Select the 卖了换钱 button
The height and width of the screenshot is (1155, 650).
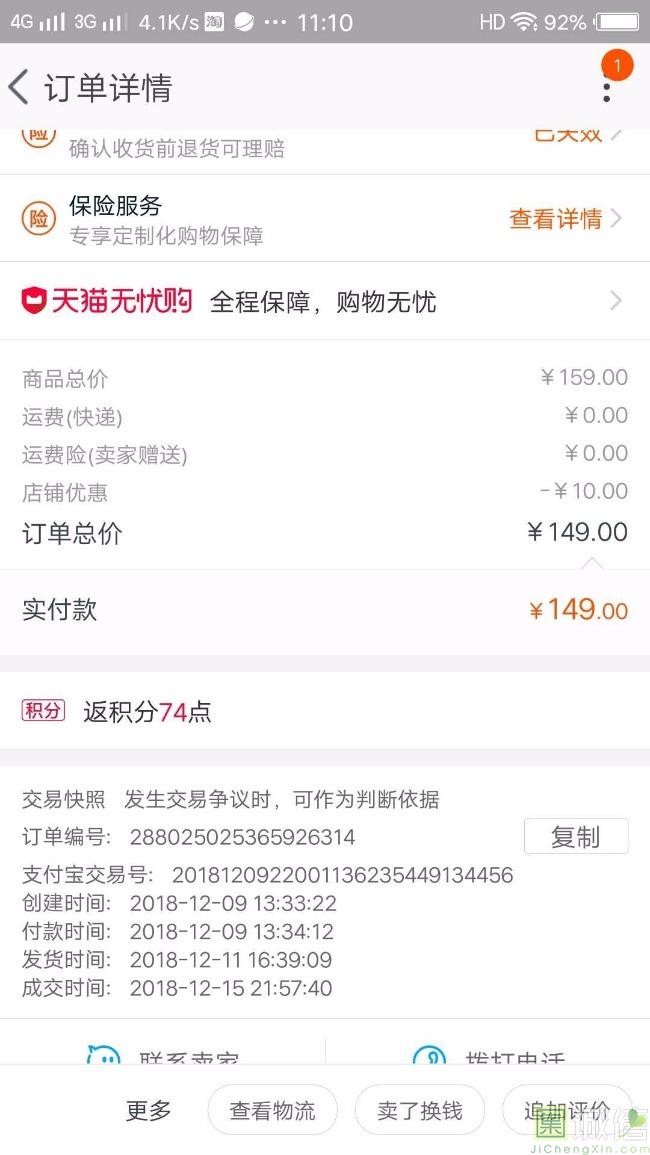(420, 1110)
